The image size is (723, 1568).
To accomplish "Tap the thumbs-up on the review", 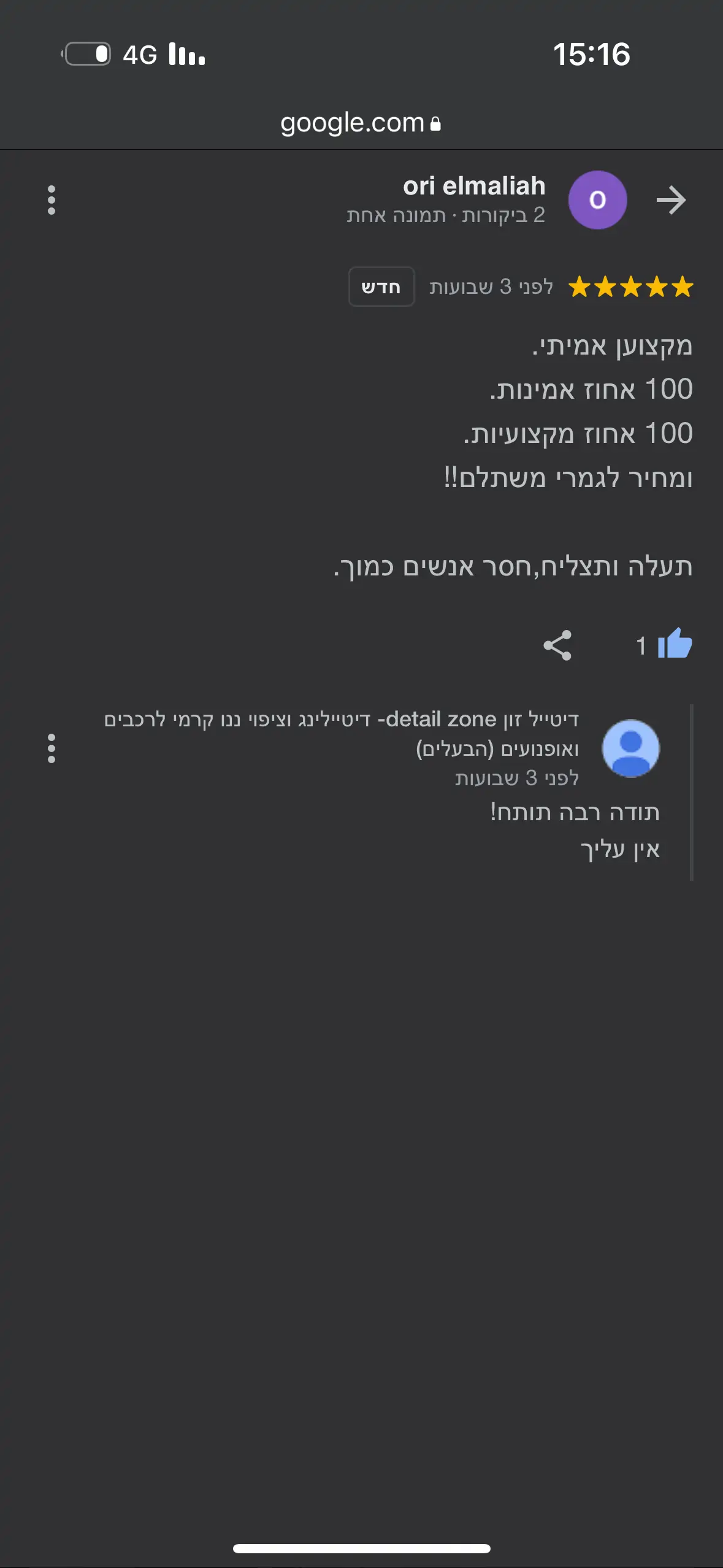I will click(x=675, y=644).
